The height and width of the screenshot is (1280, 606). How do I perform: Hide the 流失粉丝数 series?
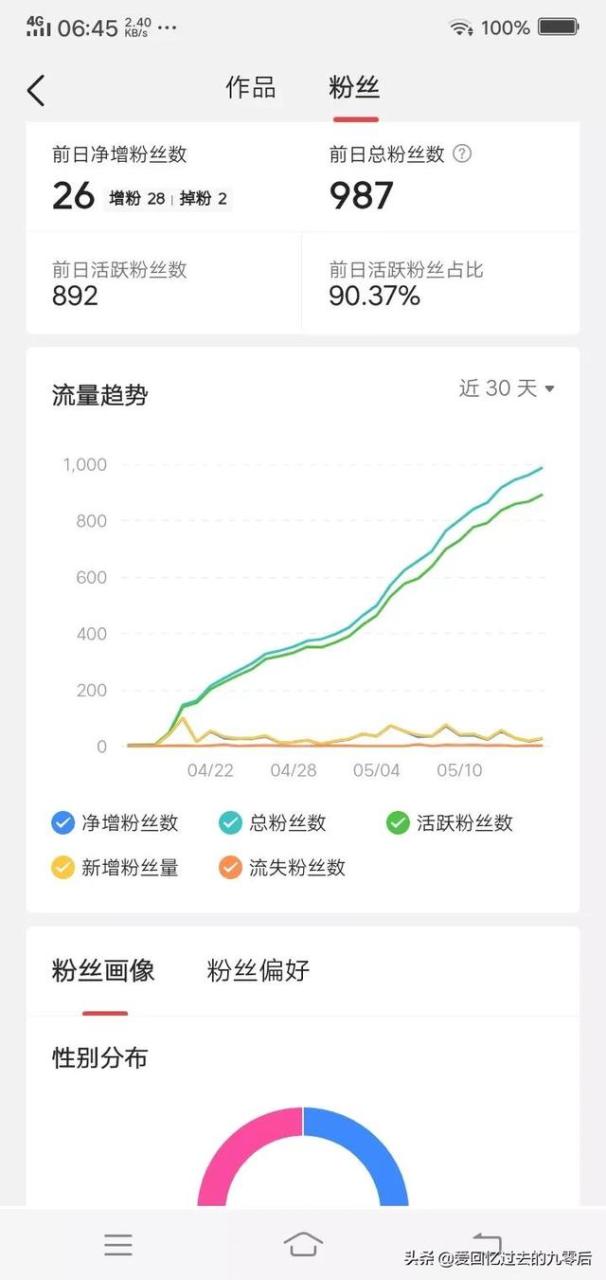coord(231,867)
